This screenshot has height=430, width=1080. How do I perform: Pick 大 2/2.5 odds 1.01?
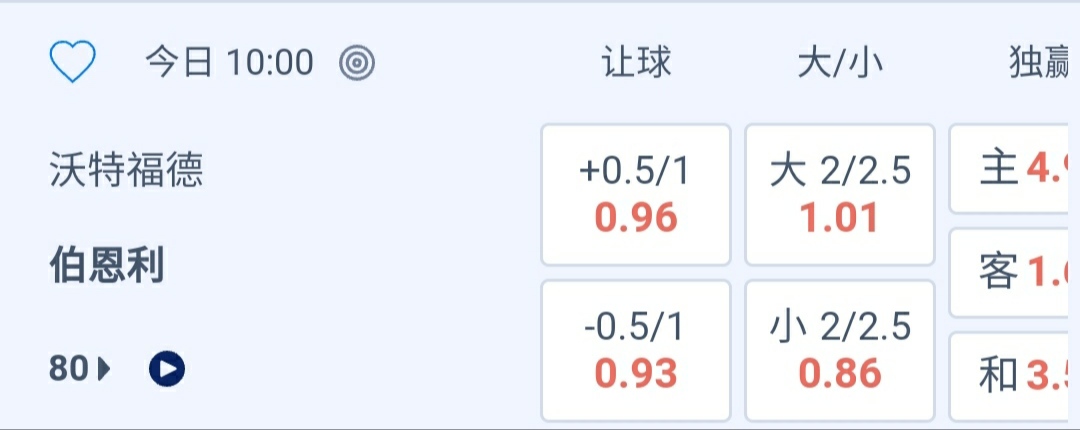click(840, 195)
